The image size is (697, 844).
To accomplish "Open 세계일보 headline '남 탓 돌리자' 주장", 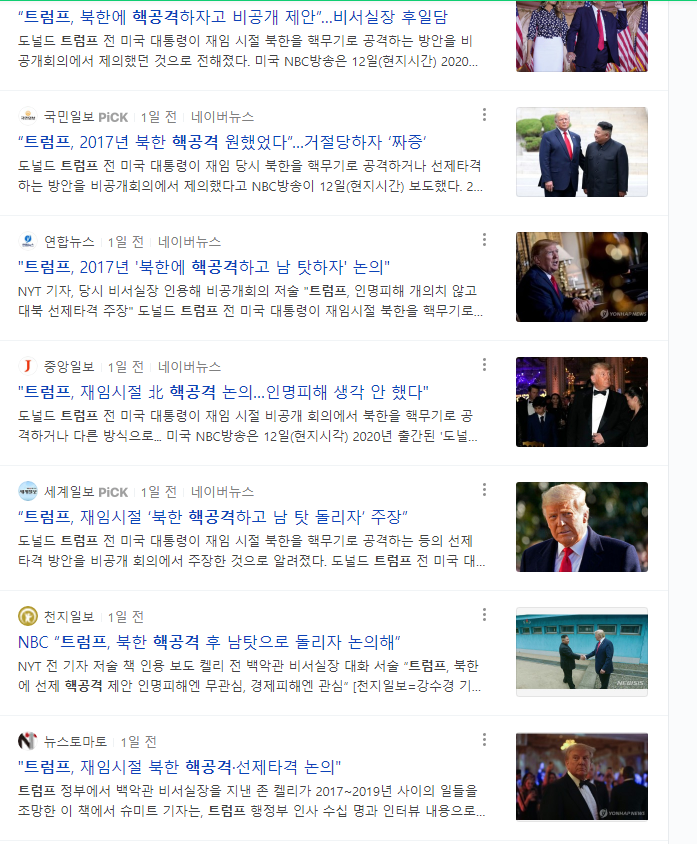I will (x=212, y=516).
